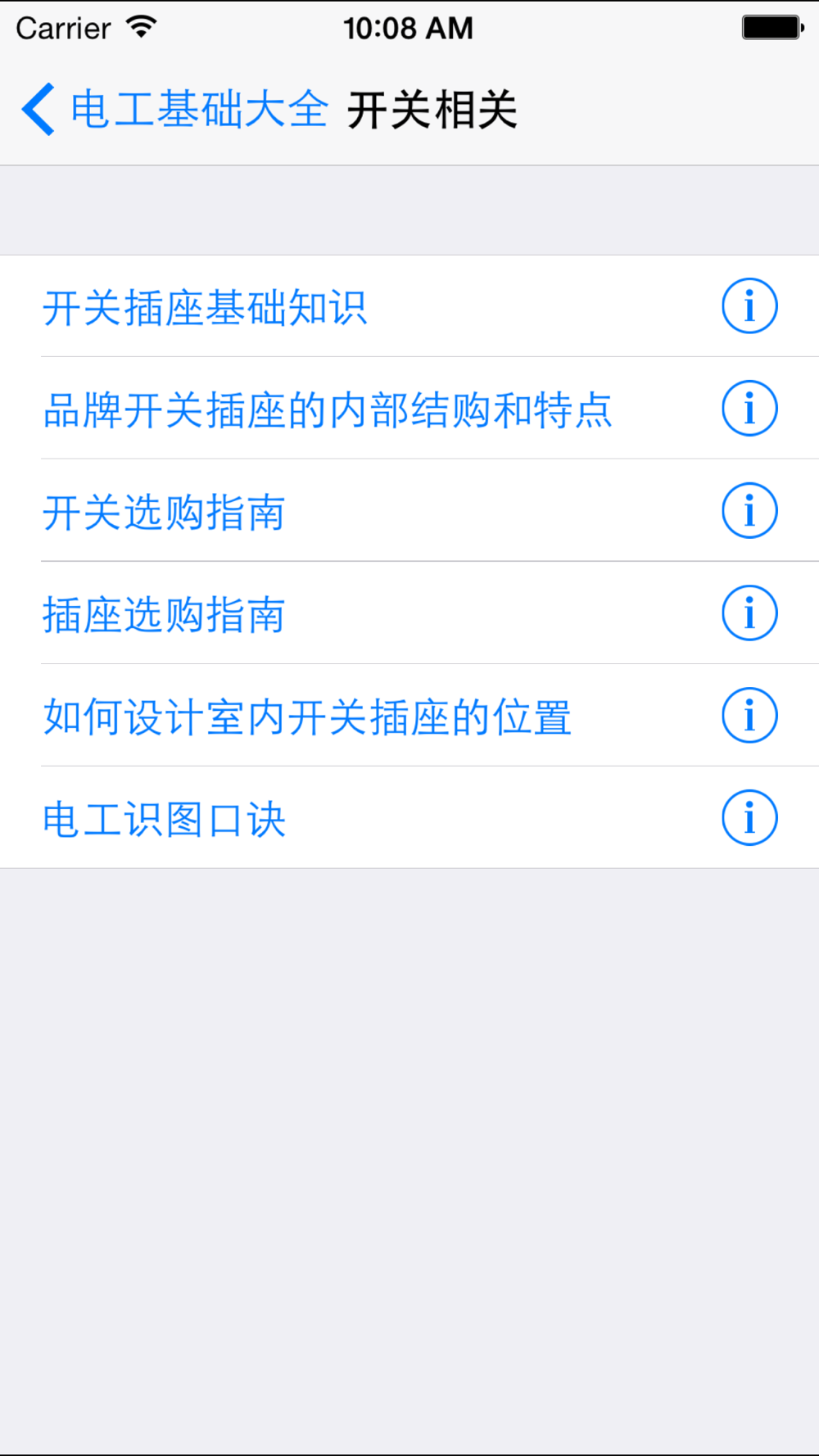Tap info icon for 如何设计室内开关插座的位置

[x=749, y=716]
